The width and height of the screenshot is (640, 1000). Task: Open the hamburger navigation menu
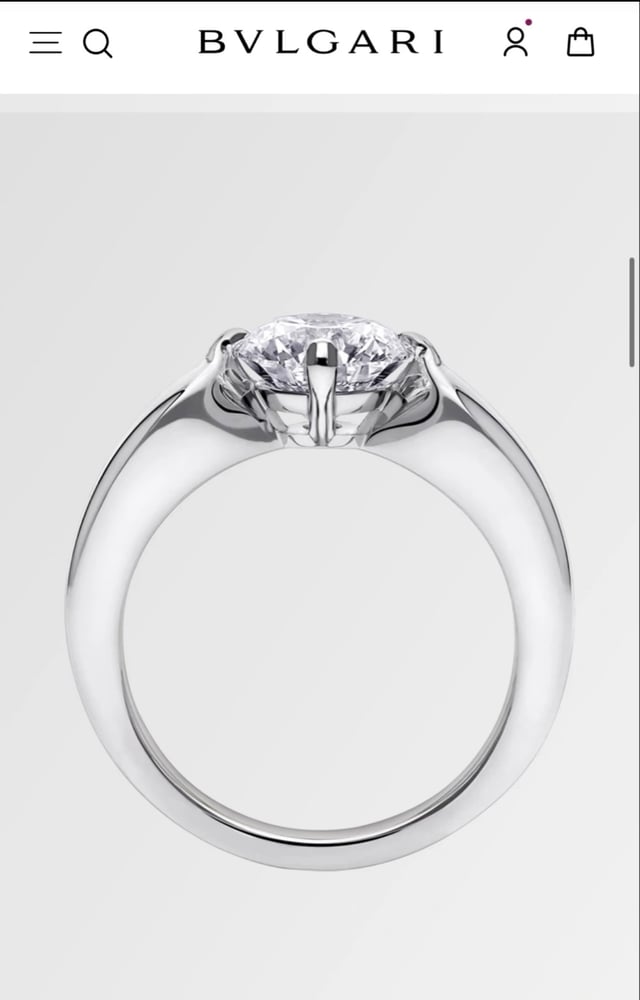click(45, 42)
